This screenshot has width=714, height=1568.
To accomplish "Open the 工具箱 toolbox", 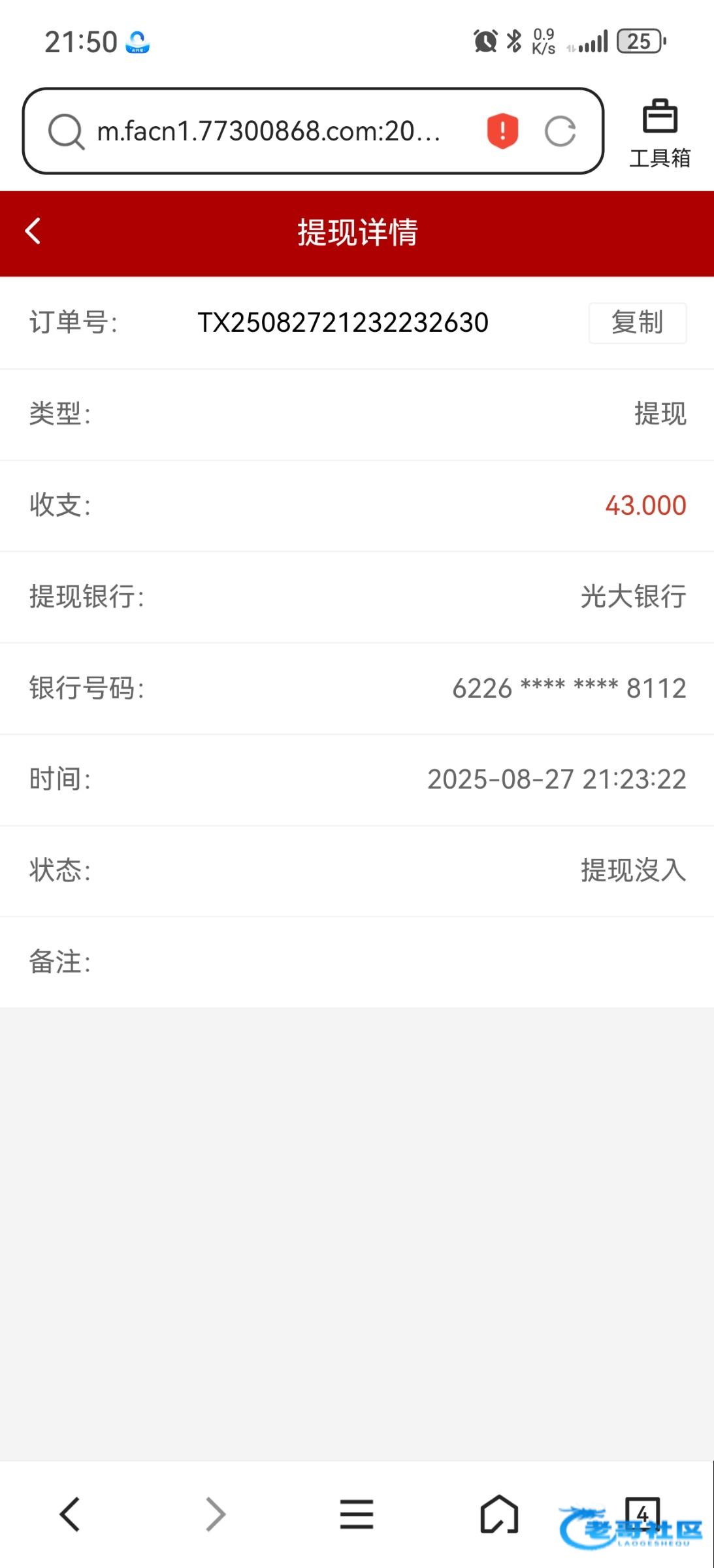I will pos(660,133).
